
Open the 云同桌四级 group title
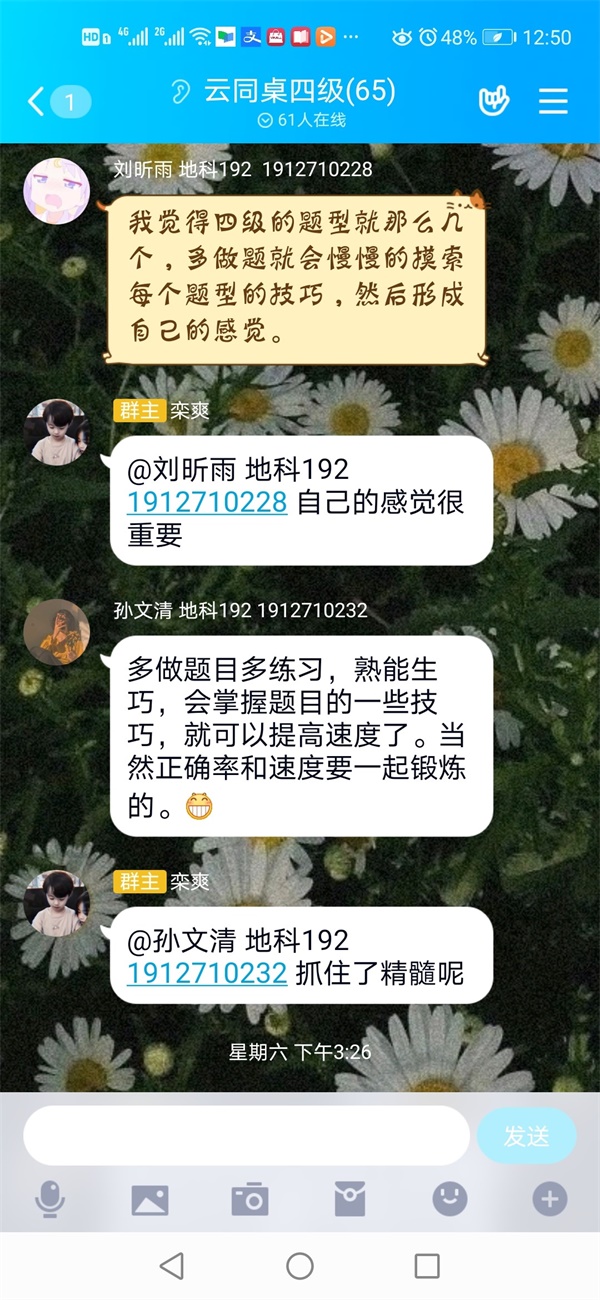tap(299, 92)
